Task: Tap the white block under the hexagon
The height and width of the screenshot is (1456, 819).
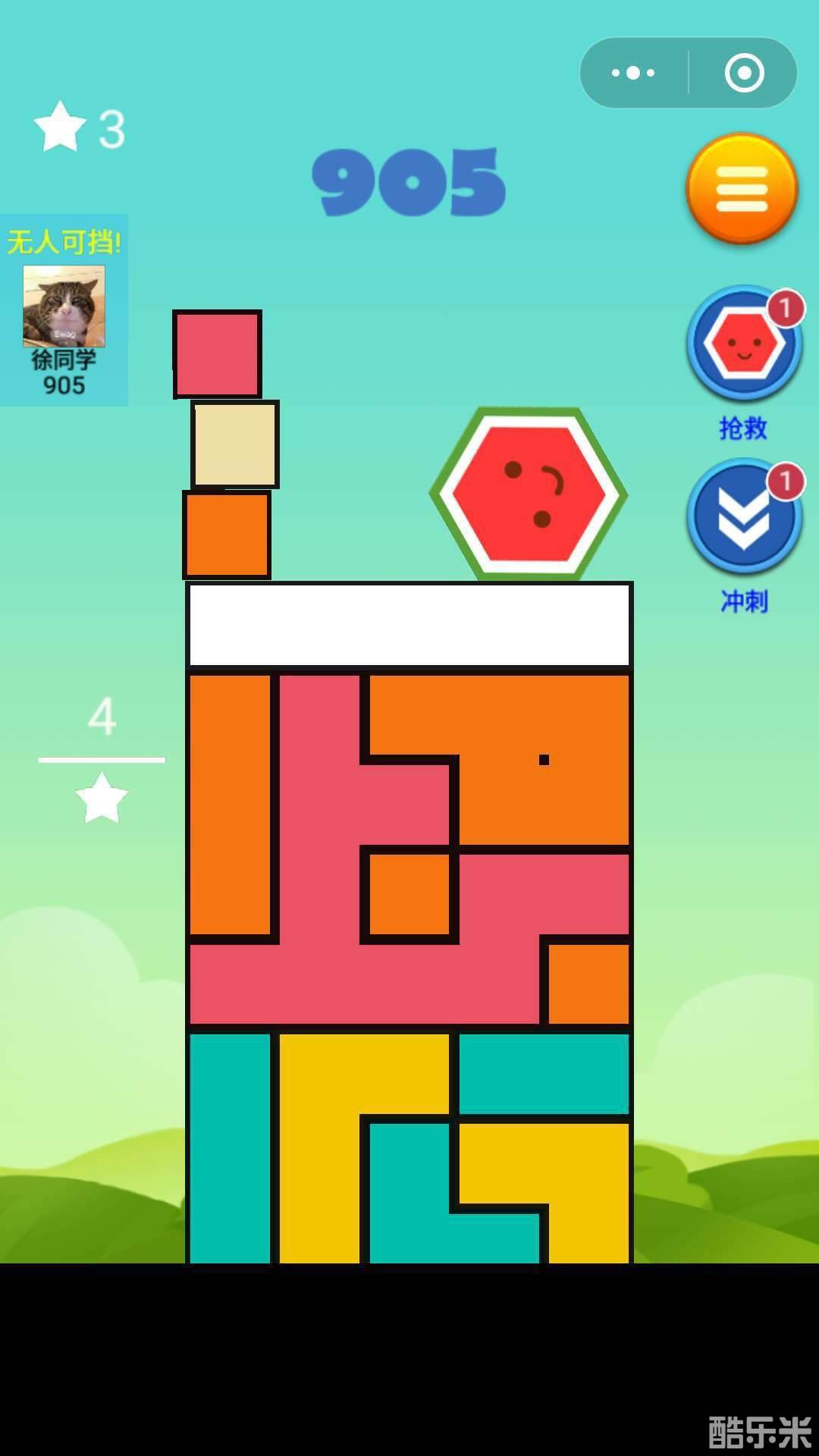Action: click(x=409, y=626)
